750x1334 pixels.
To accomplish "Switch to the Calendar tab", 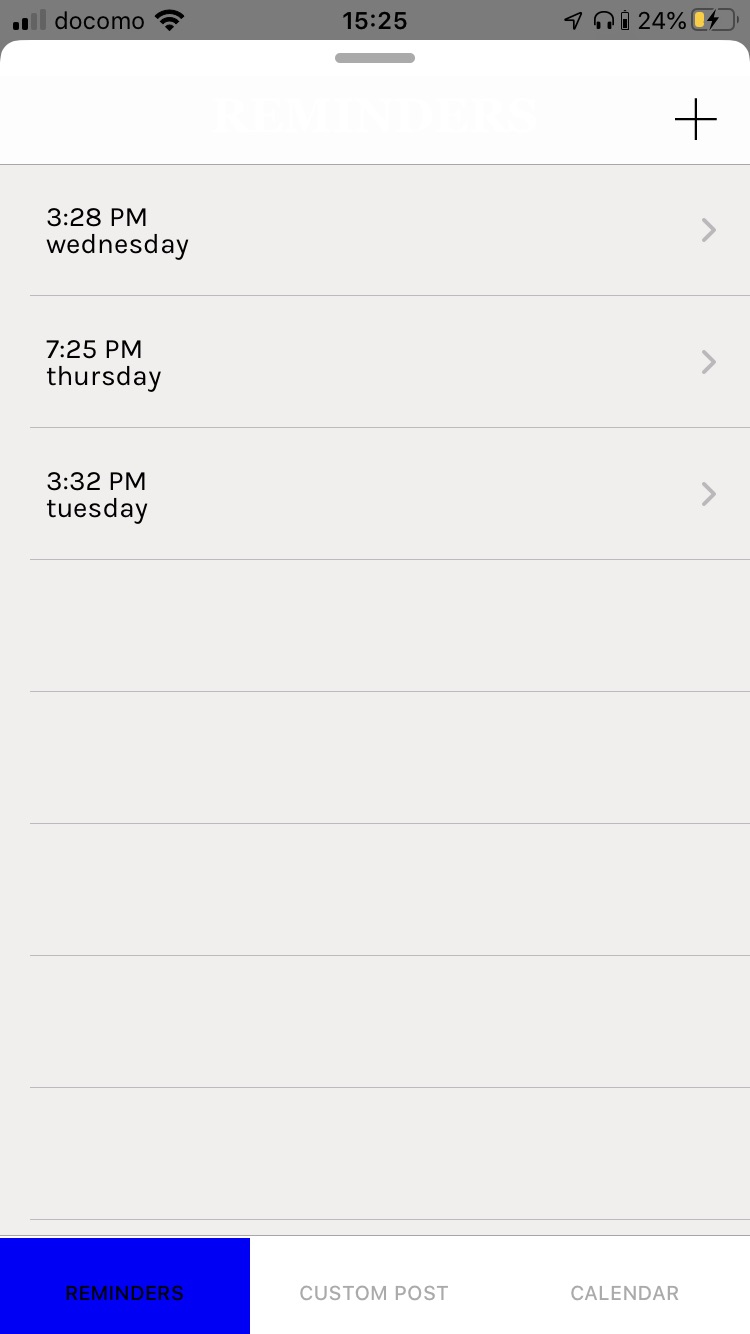I will click(624, 1292).
